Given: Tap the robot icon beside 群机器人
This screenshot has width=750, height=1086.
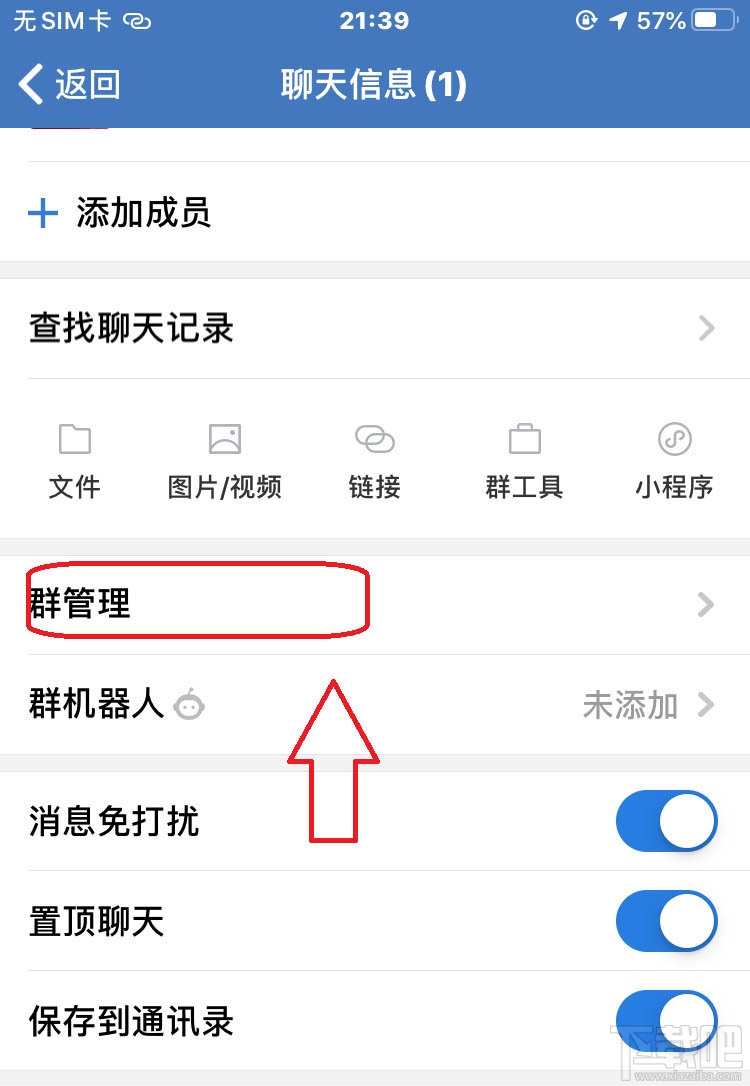Looking at the screenshot, I should (190, 706).
